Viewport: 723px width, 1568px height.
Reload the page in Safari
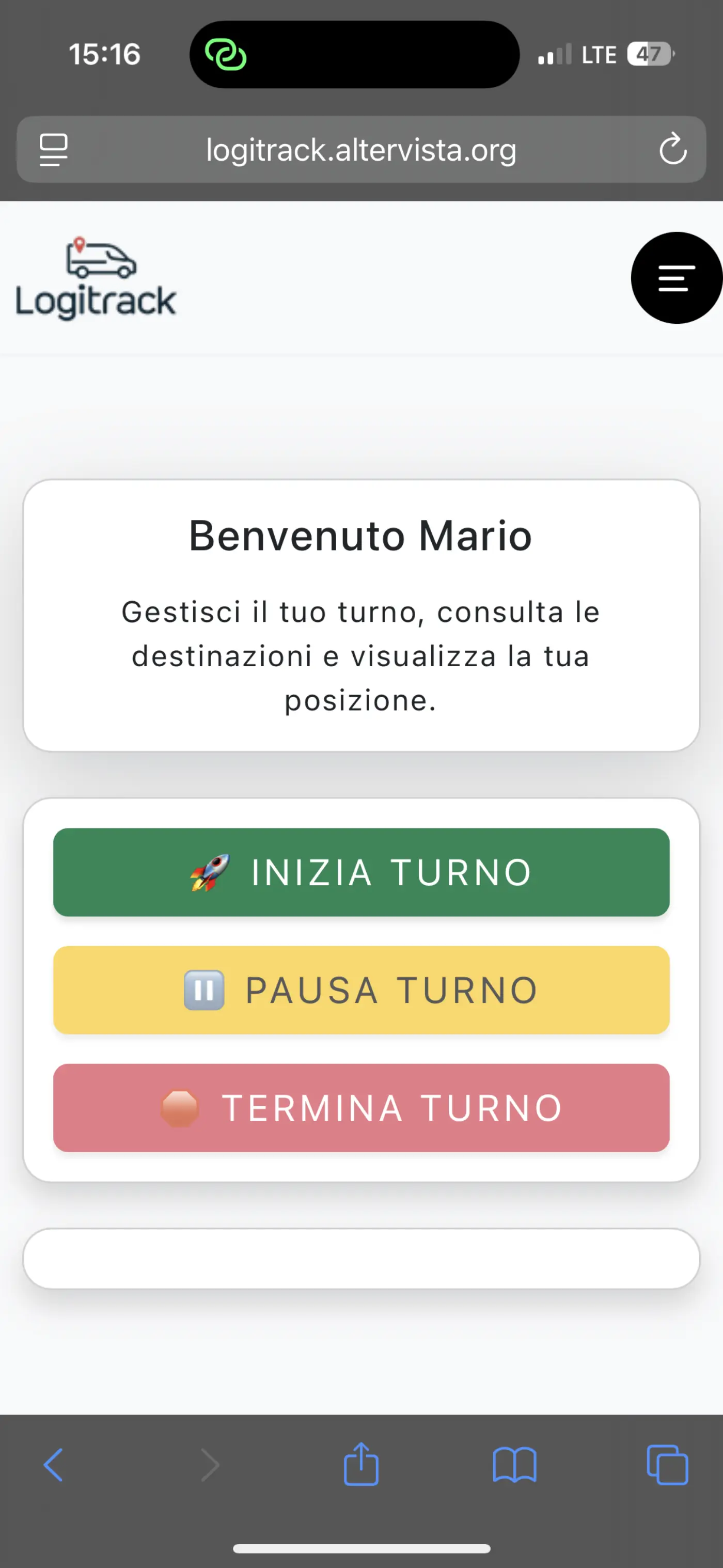(672, 149)
